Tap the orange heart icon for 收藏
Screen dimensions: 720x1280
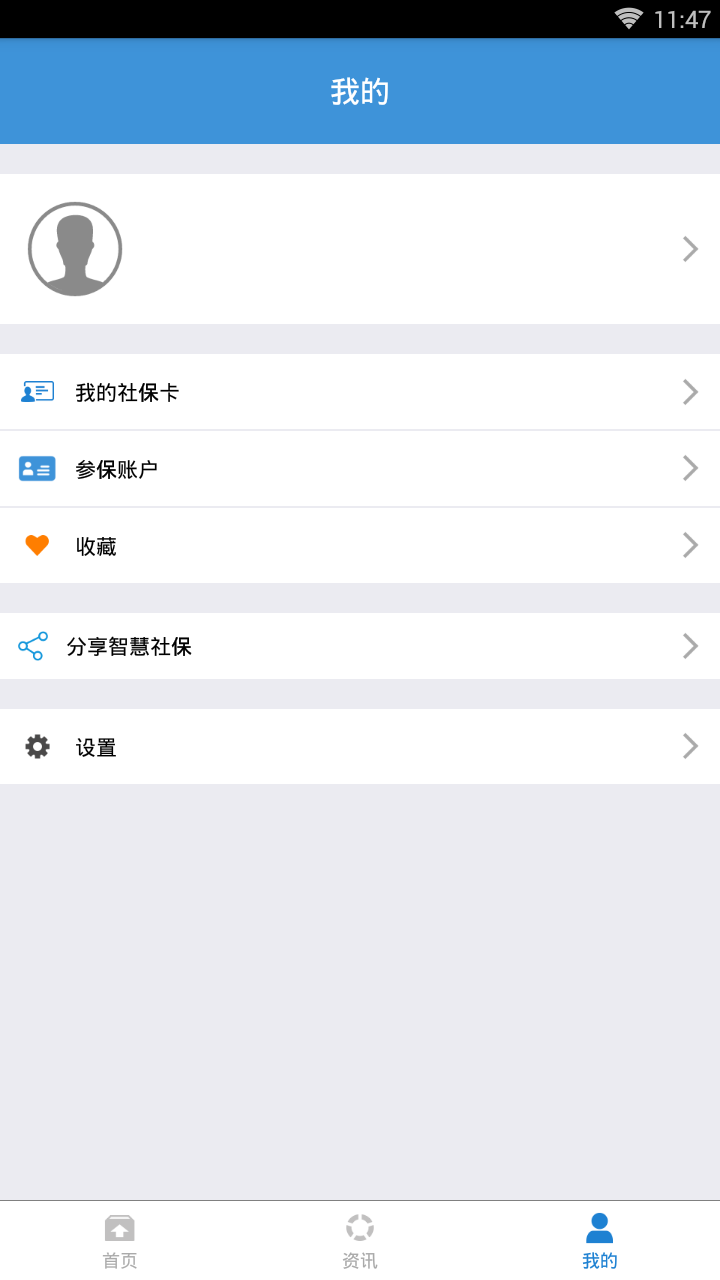click(37, 545)
